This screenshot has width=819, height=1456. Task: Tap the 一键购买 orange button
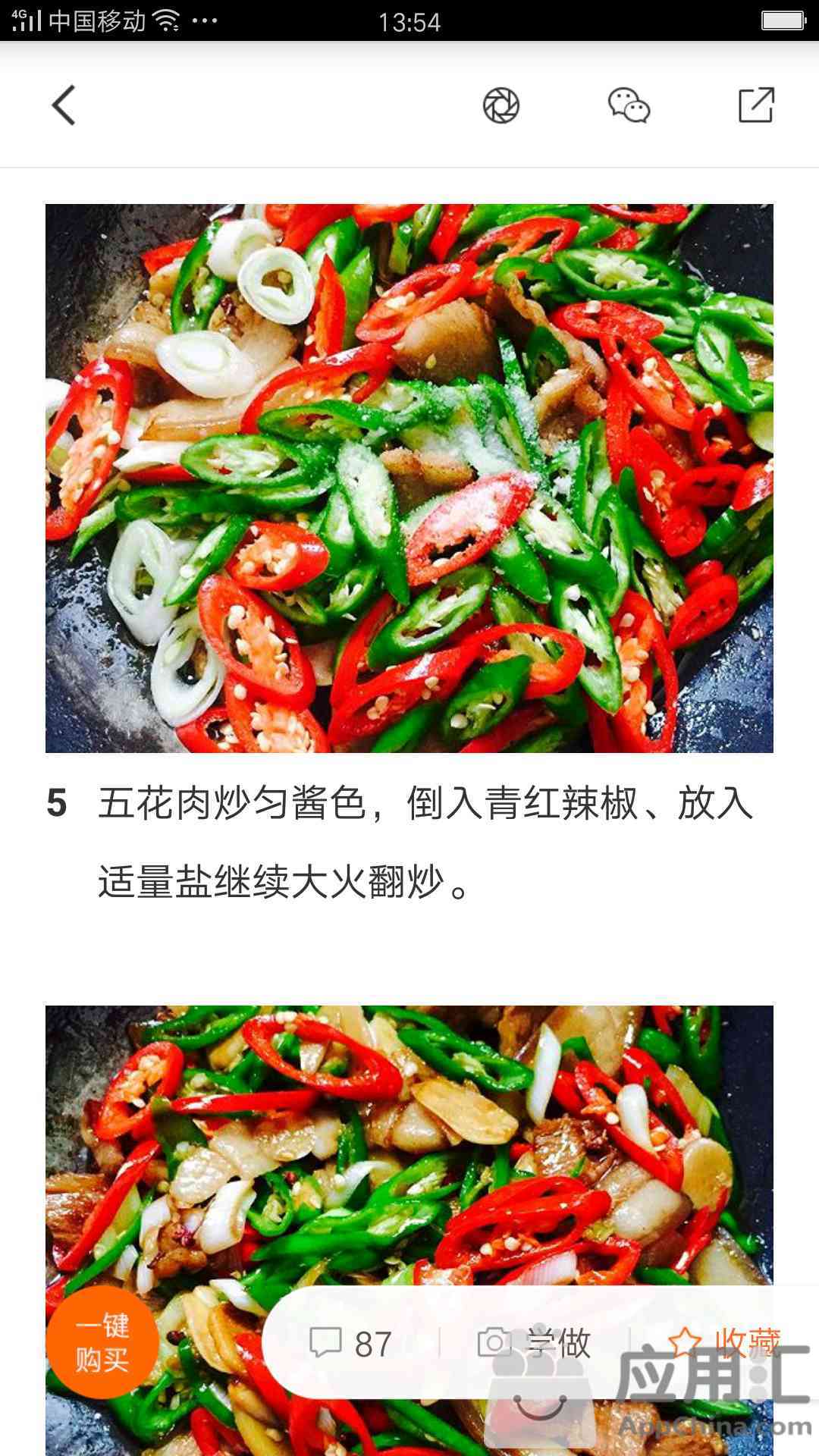(x=102, y=1342)
